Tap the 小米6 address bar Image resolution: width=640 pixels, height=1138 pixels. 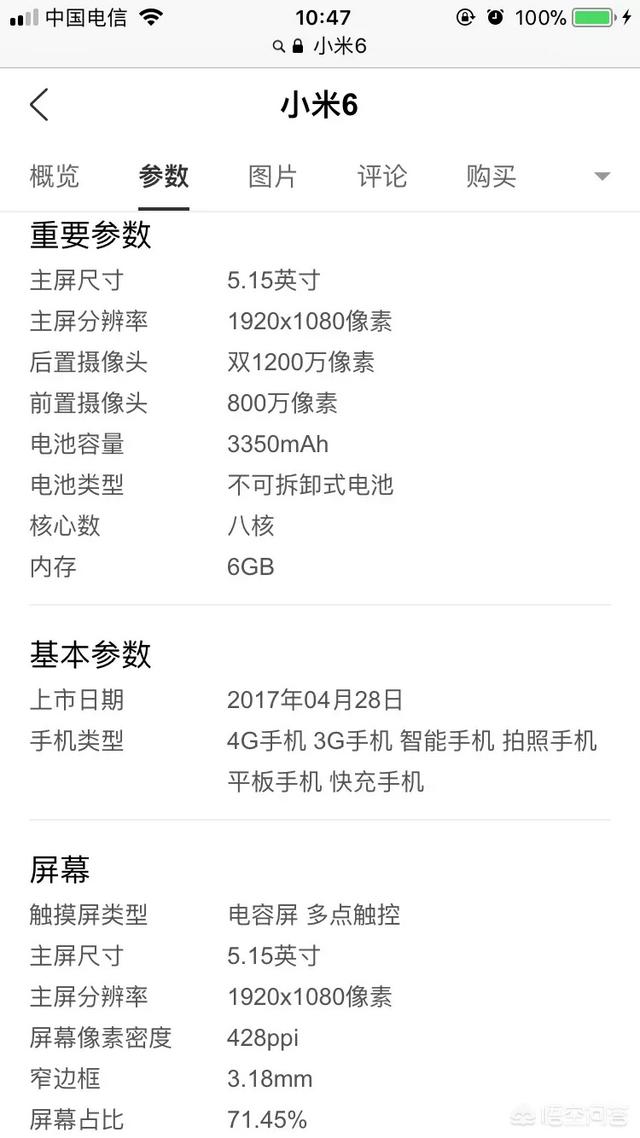click(320, 47)
